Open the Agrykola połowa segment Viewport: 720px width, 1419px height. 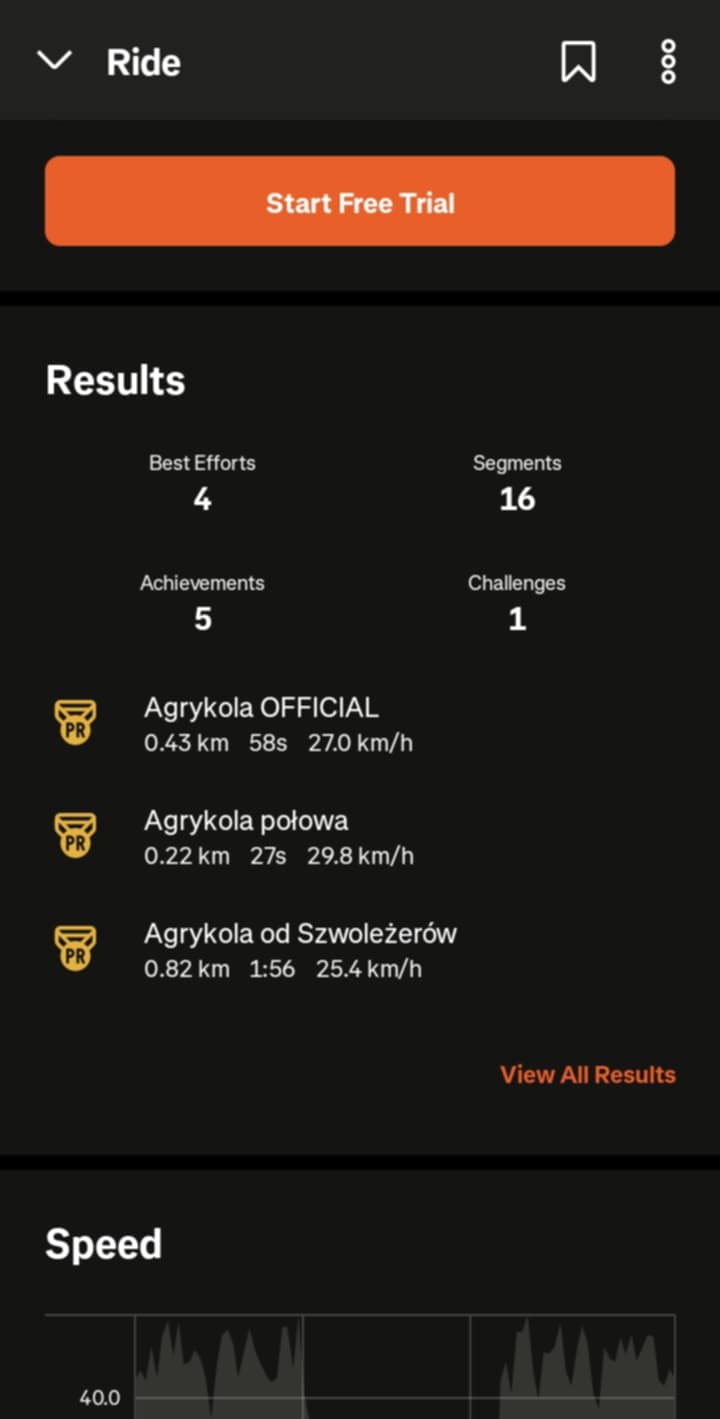[360, 837]
